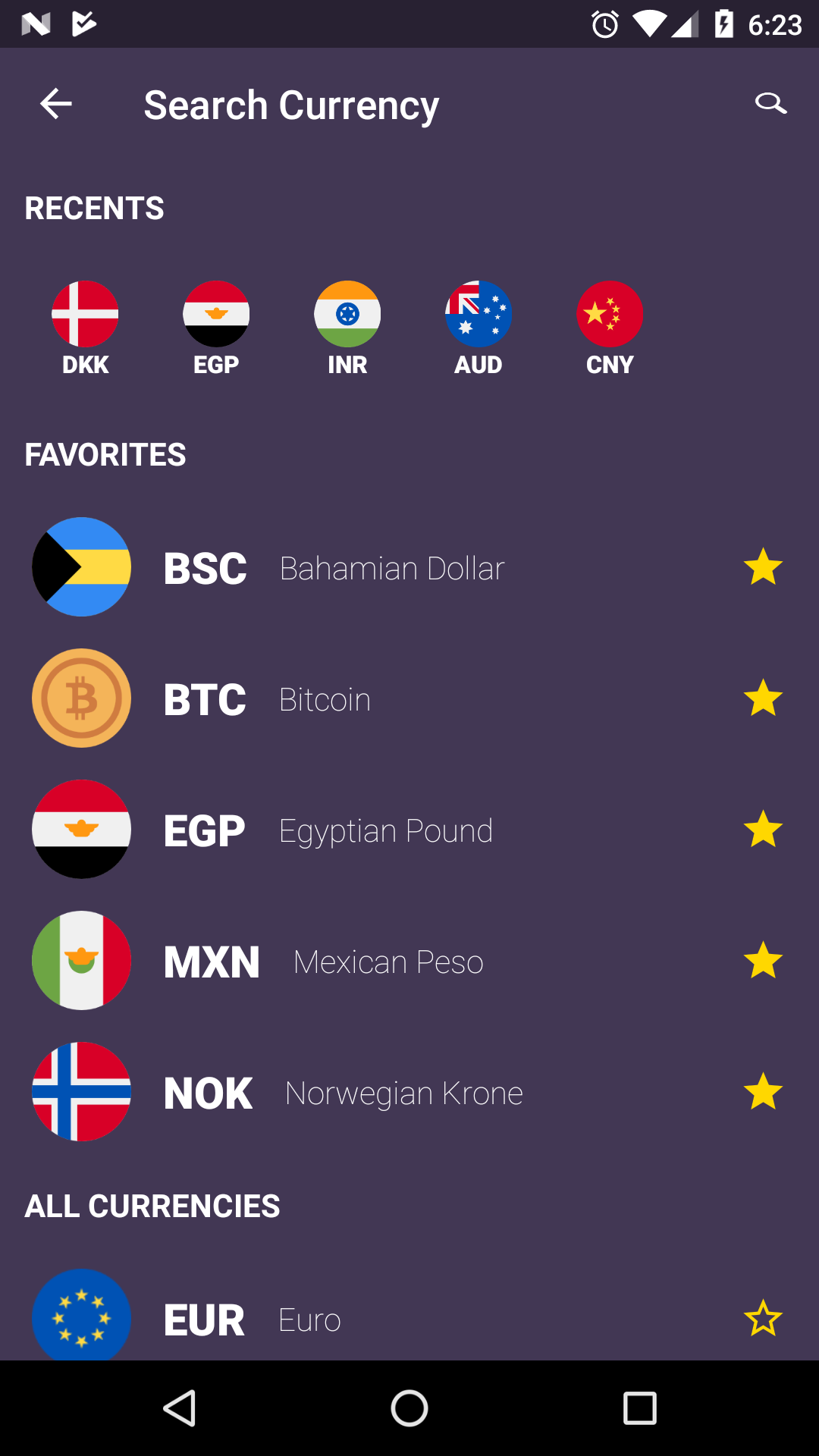The image size is (819, 1456).
Task: Open the currency search icon
Action: pos(770,103)
